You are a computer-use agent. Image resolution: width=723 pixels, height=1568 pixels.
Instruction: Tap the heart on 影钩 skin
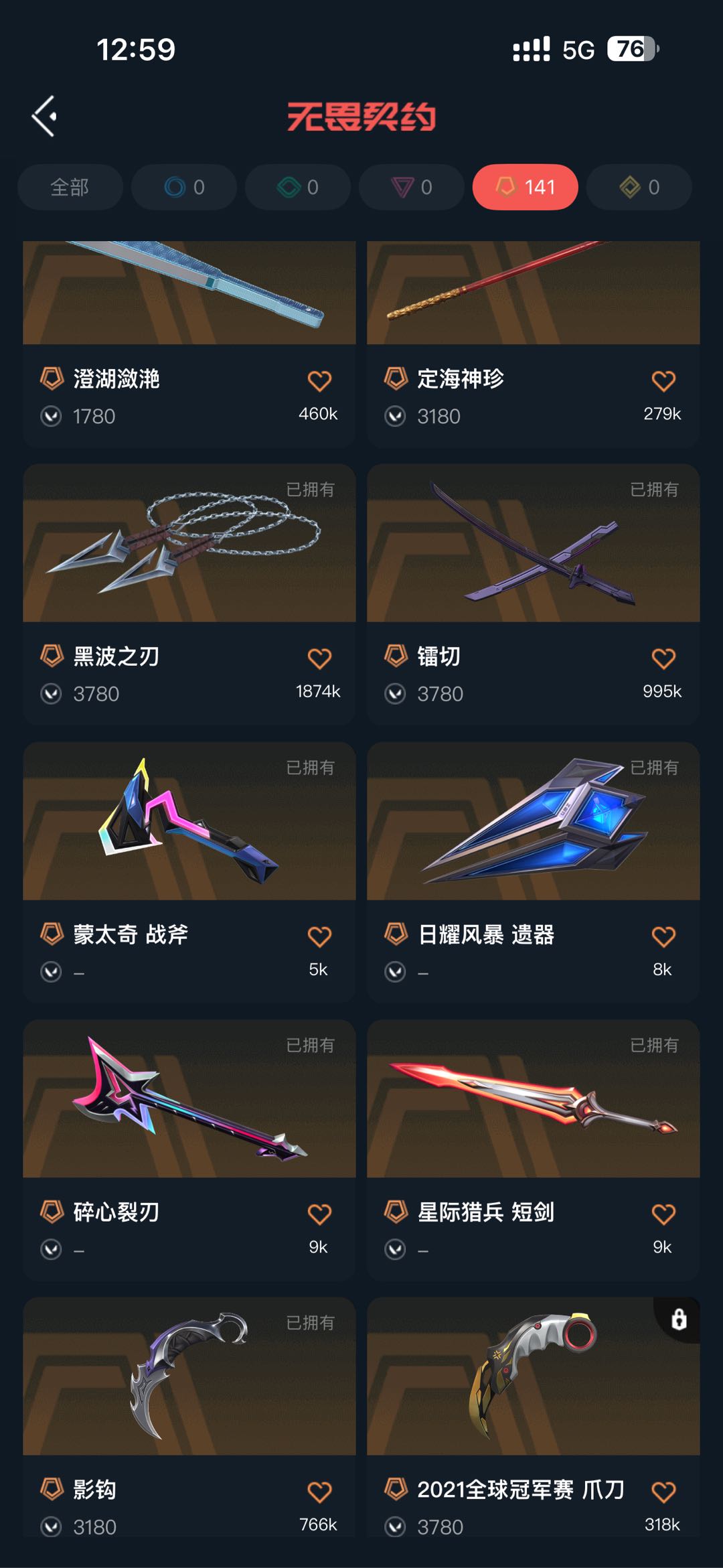[319, 1492]
